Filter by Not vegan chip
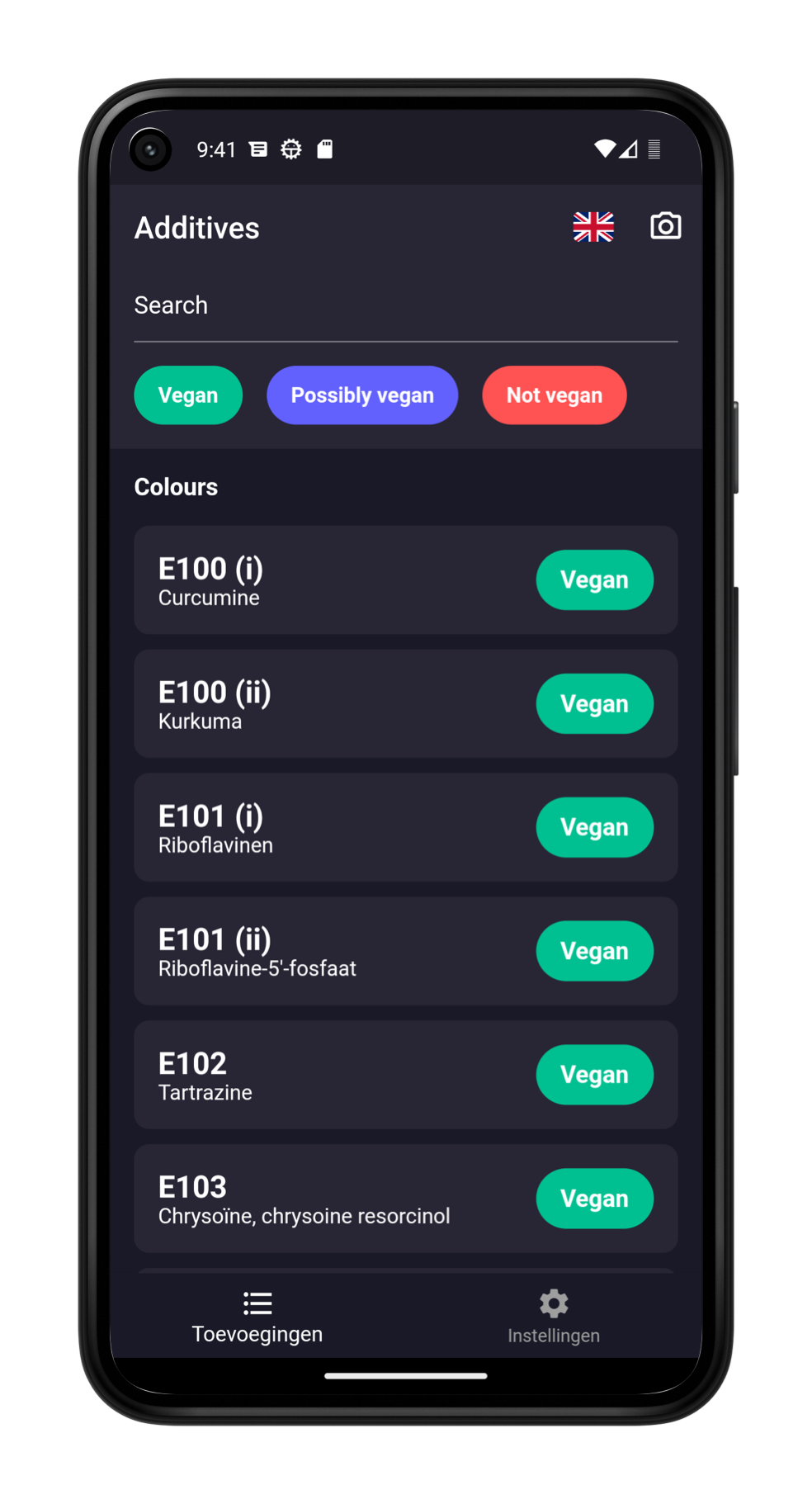The height and width of the screenshot is (1504, 812). click(554, 395)
